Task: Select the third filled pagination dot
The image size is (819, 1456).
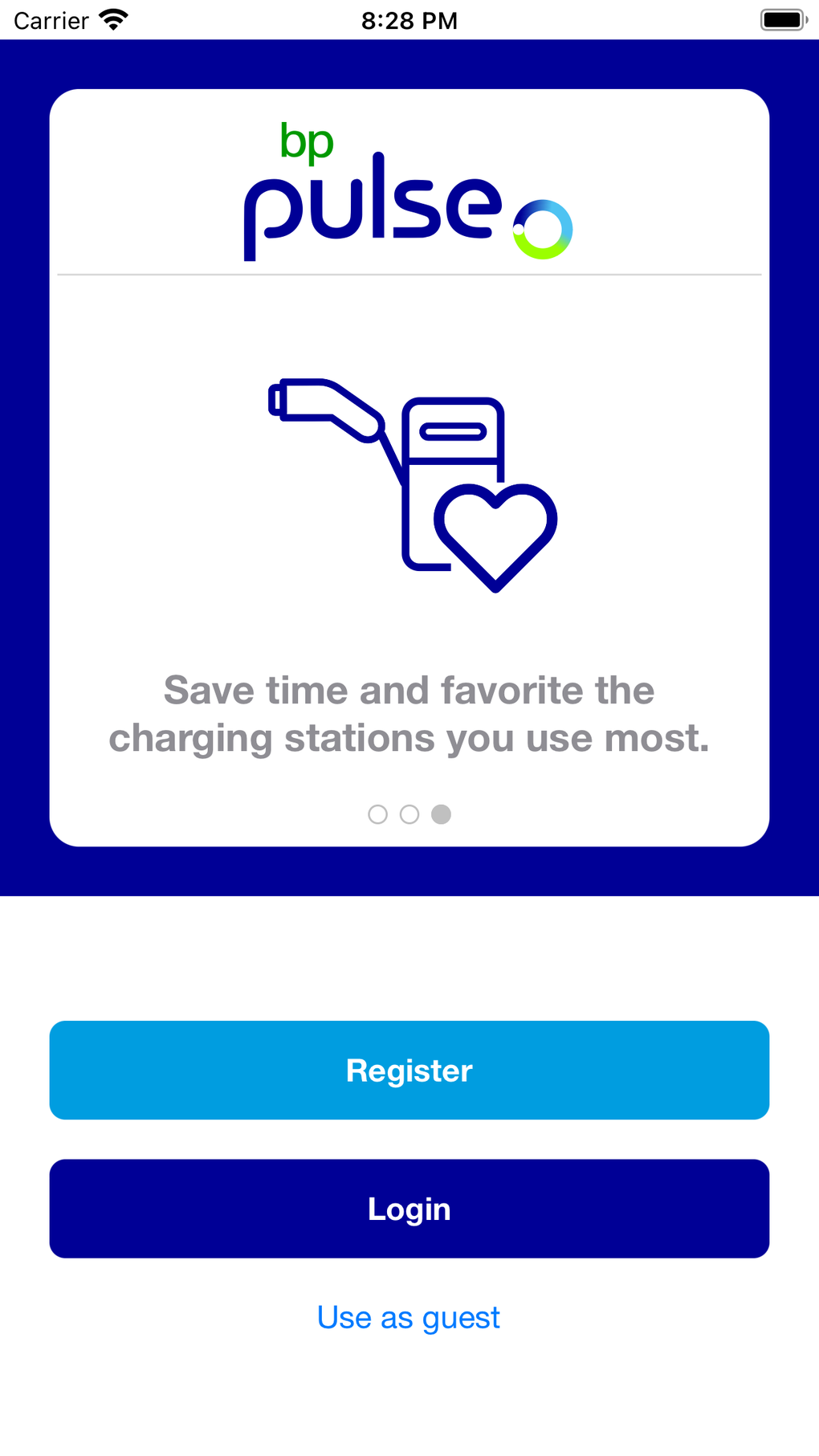Action: point(441,814)
